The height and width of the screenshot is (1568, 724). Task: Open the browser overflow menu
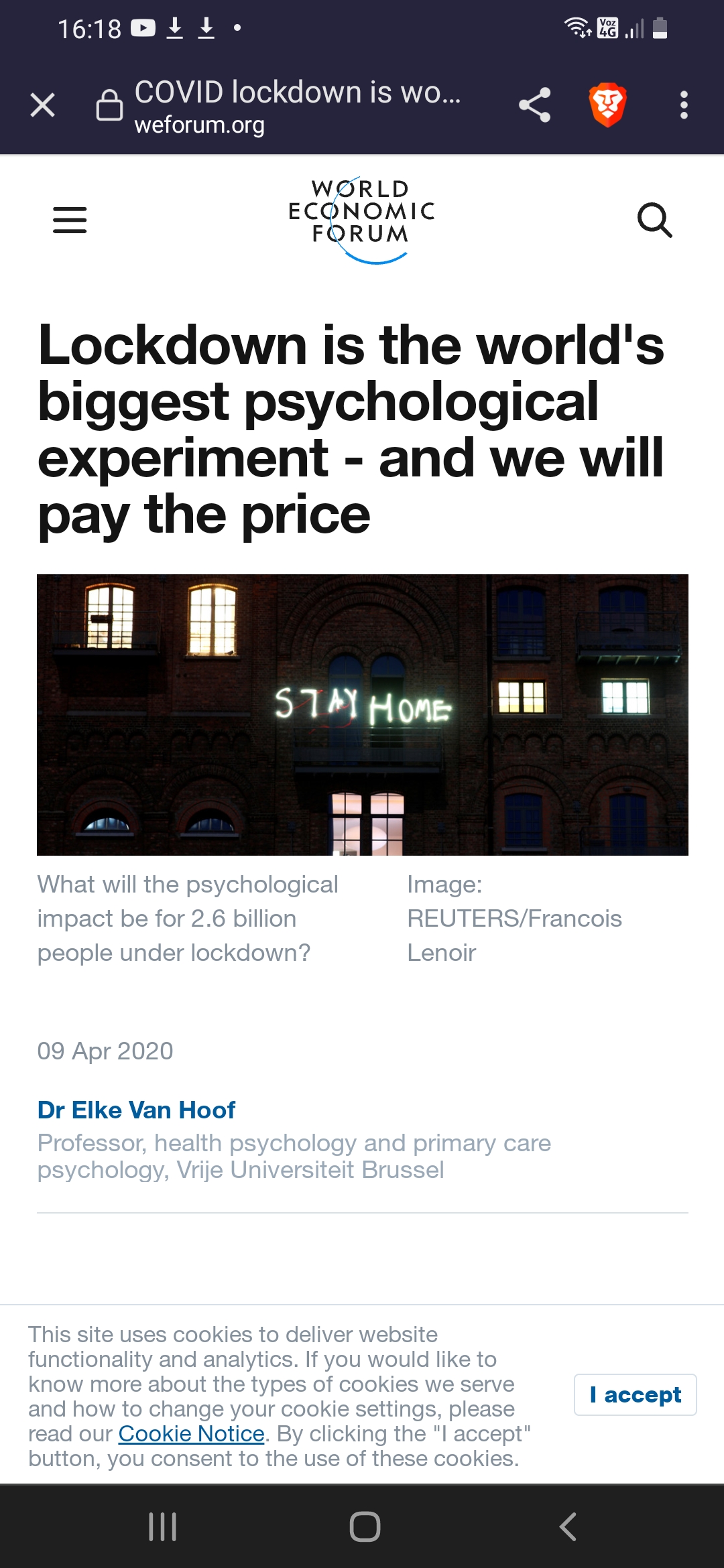coord(683,105)
